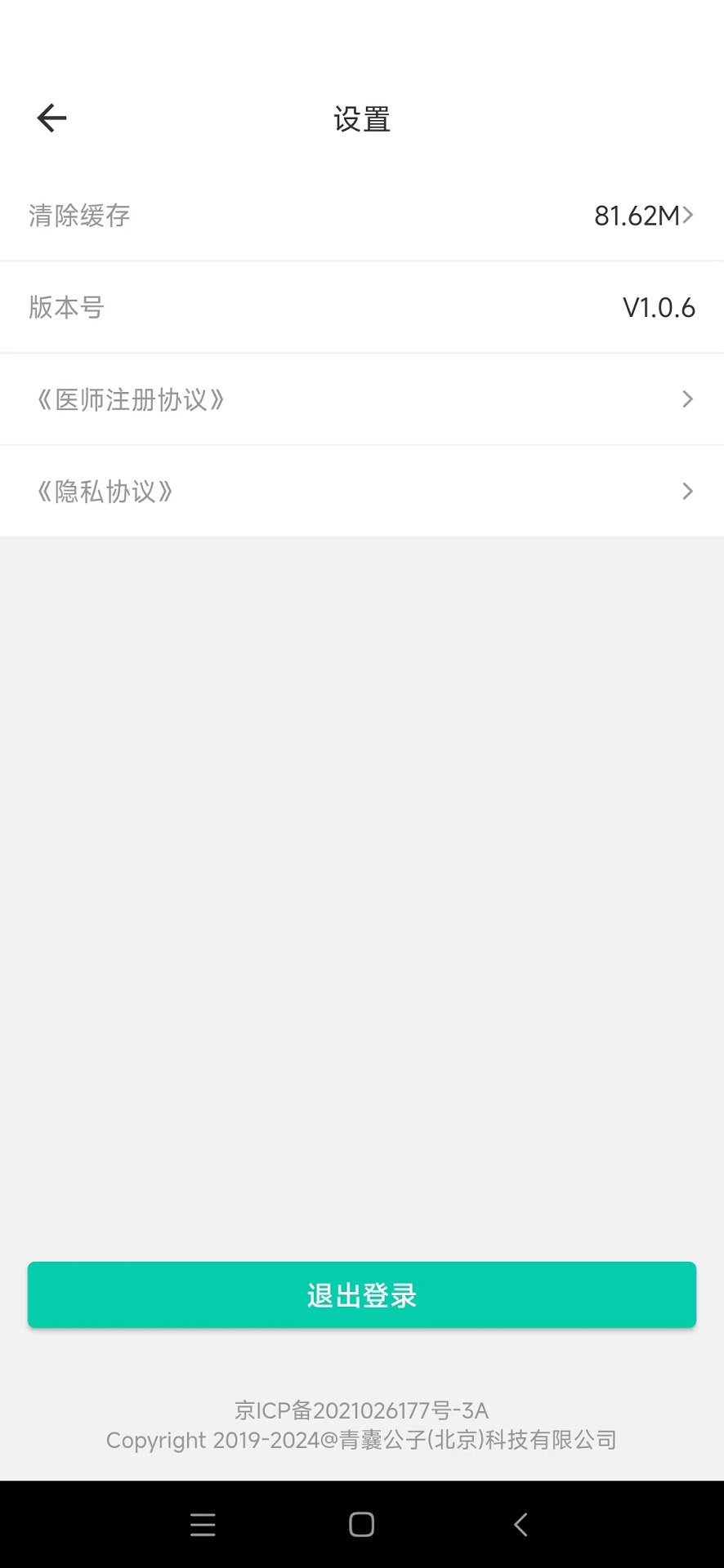Select the 设置 title at top
This screenshot has height=1568, width=724.
tap(361, 119)
